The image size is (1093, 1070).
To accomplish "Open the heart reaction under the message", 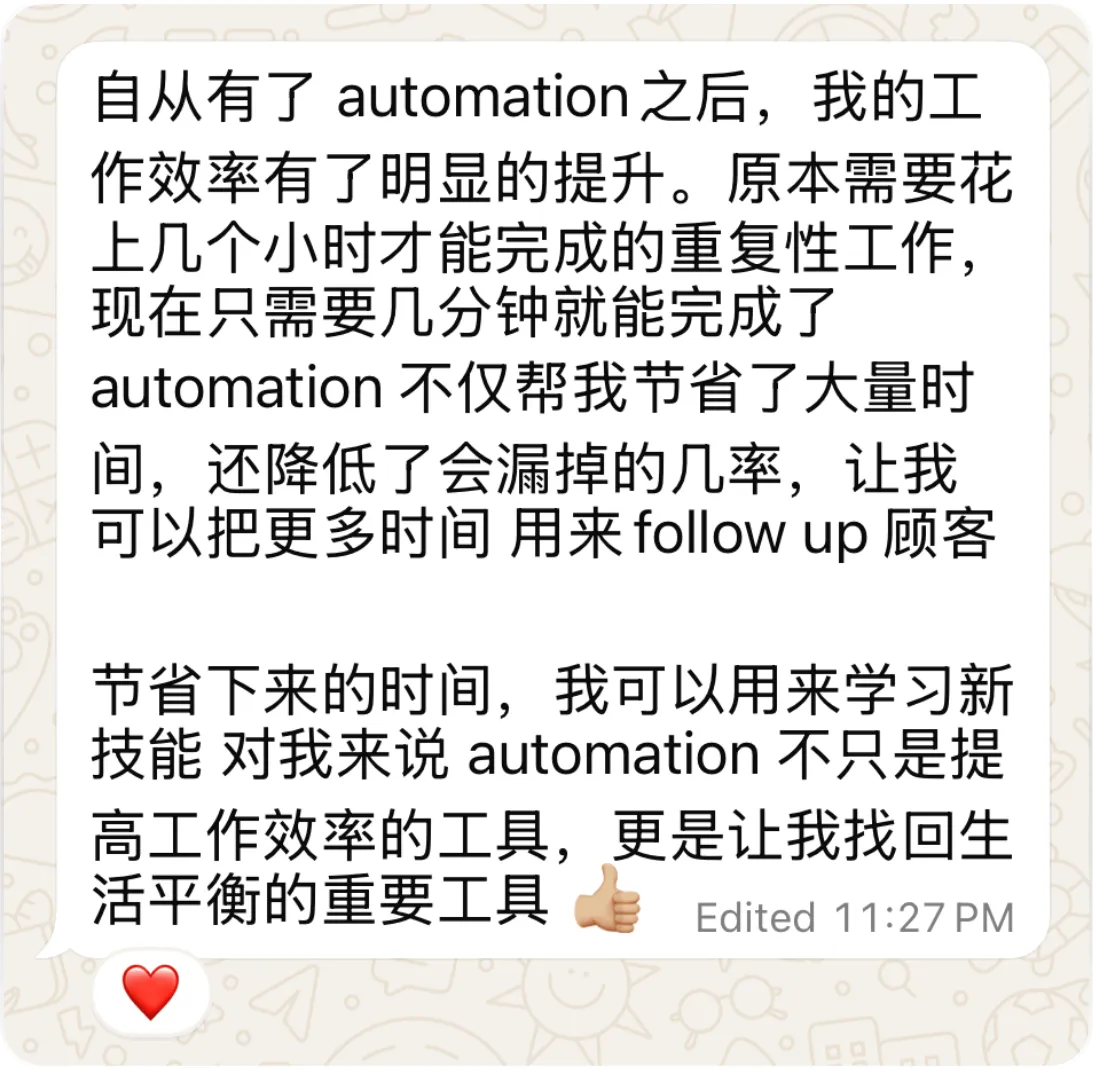I will tap(151, 993).
